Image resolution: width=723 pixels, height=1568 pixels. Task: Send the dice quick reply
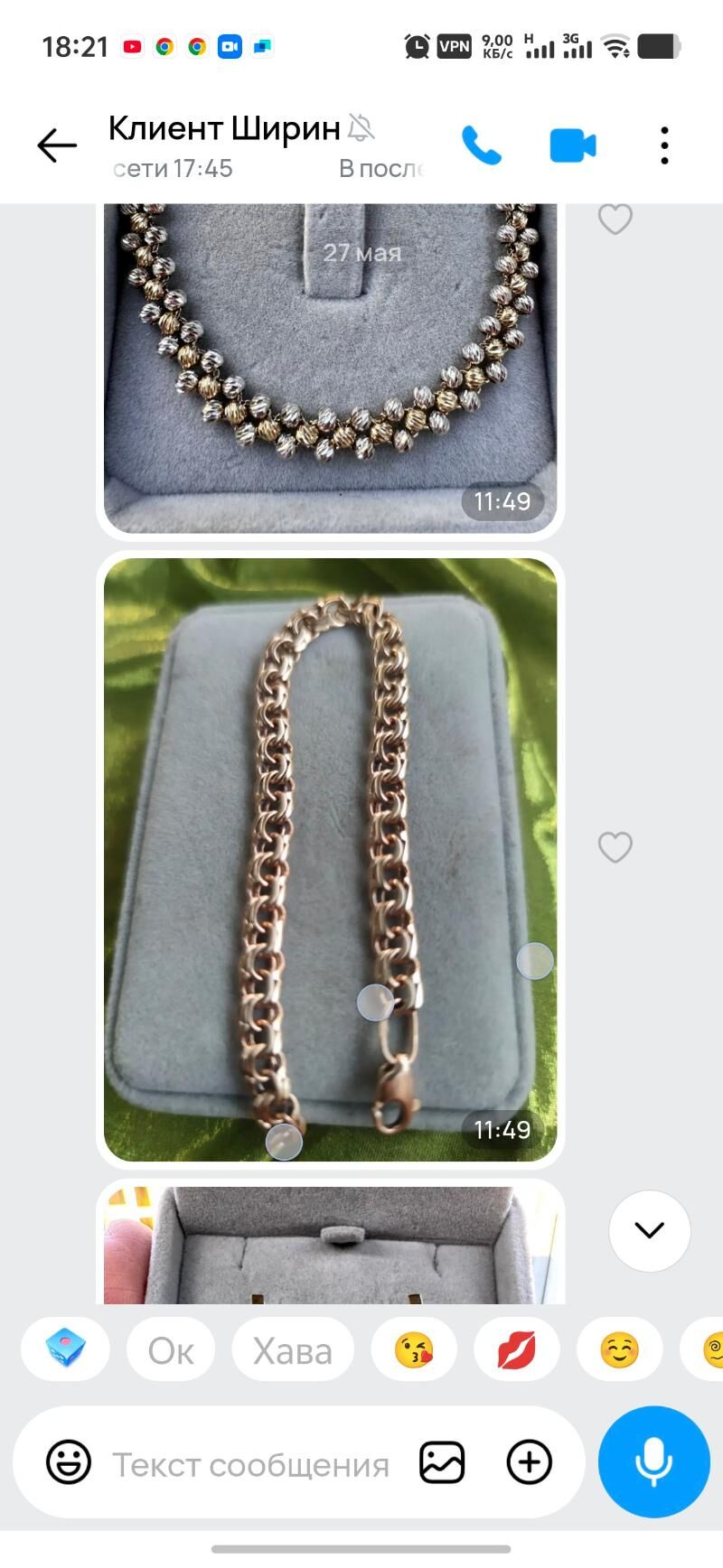pos(66,1349)
